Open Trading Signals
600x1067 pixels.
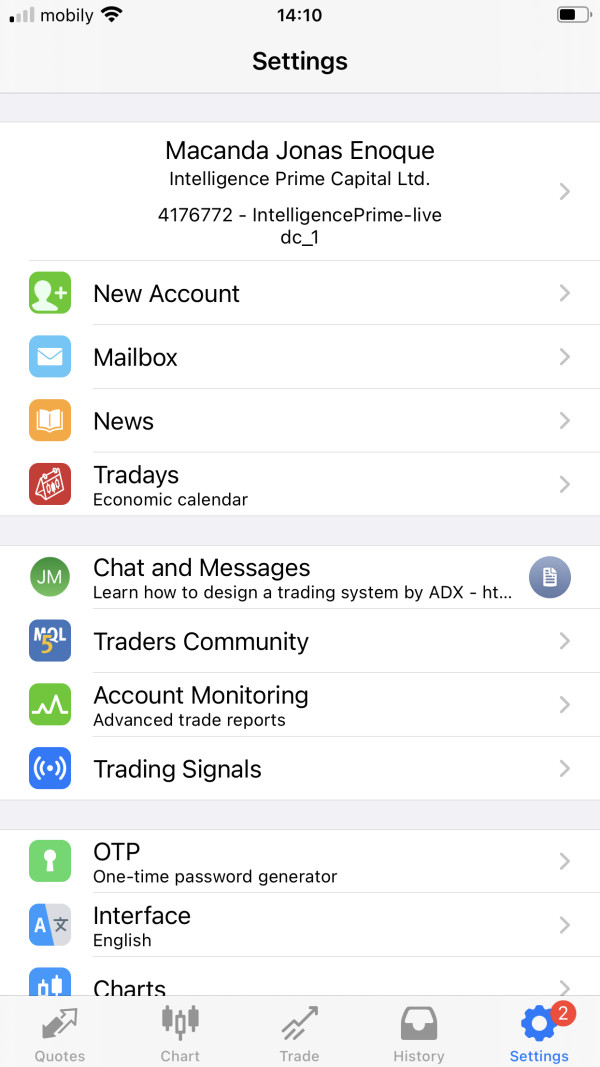300,768
